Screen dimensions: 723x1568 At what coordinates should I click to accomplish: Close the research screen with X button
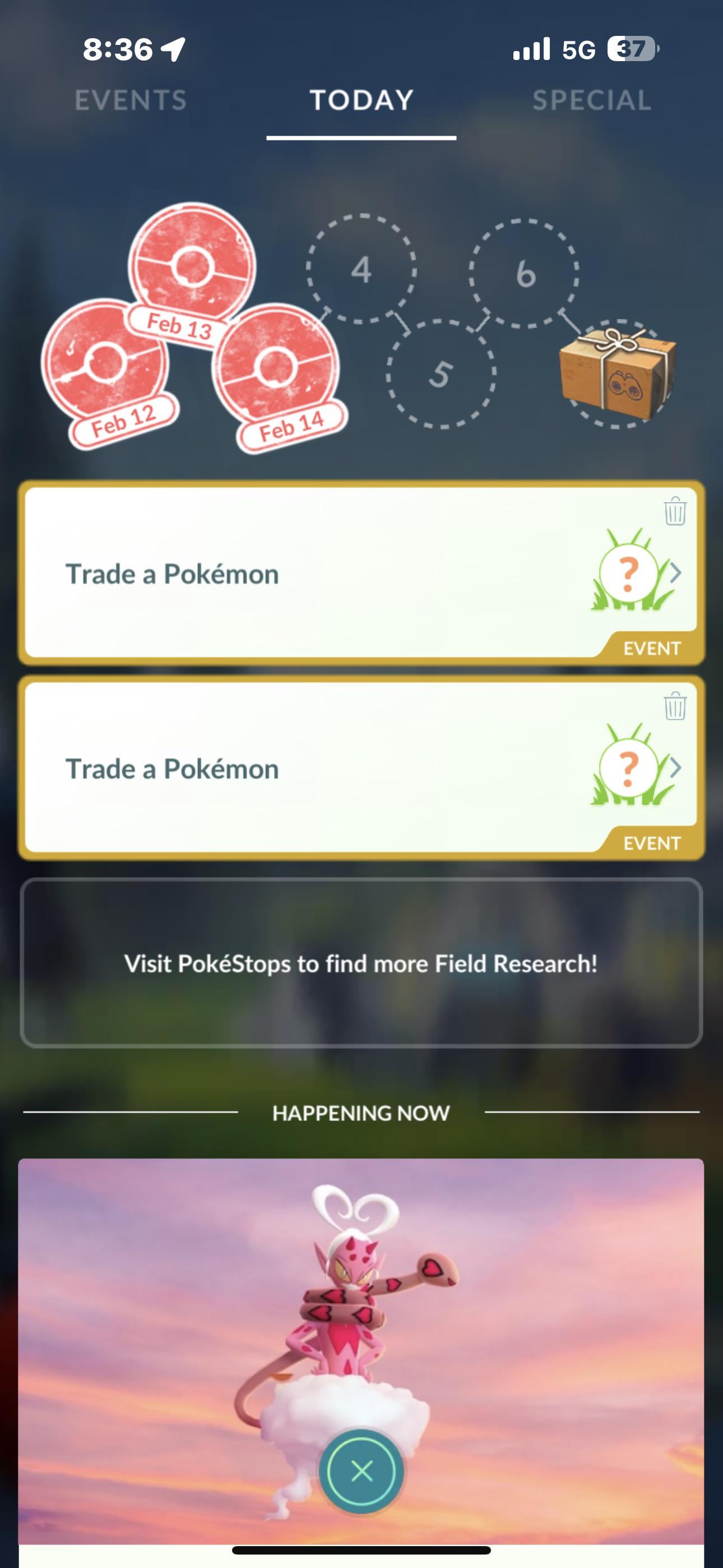point(361,1471)
